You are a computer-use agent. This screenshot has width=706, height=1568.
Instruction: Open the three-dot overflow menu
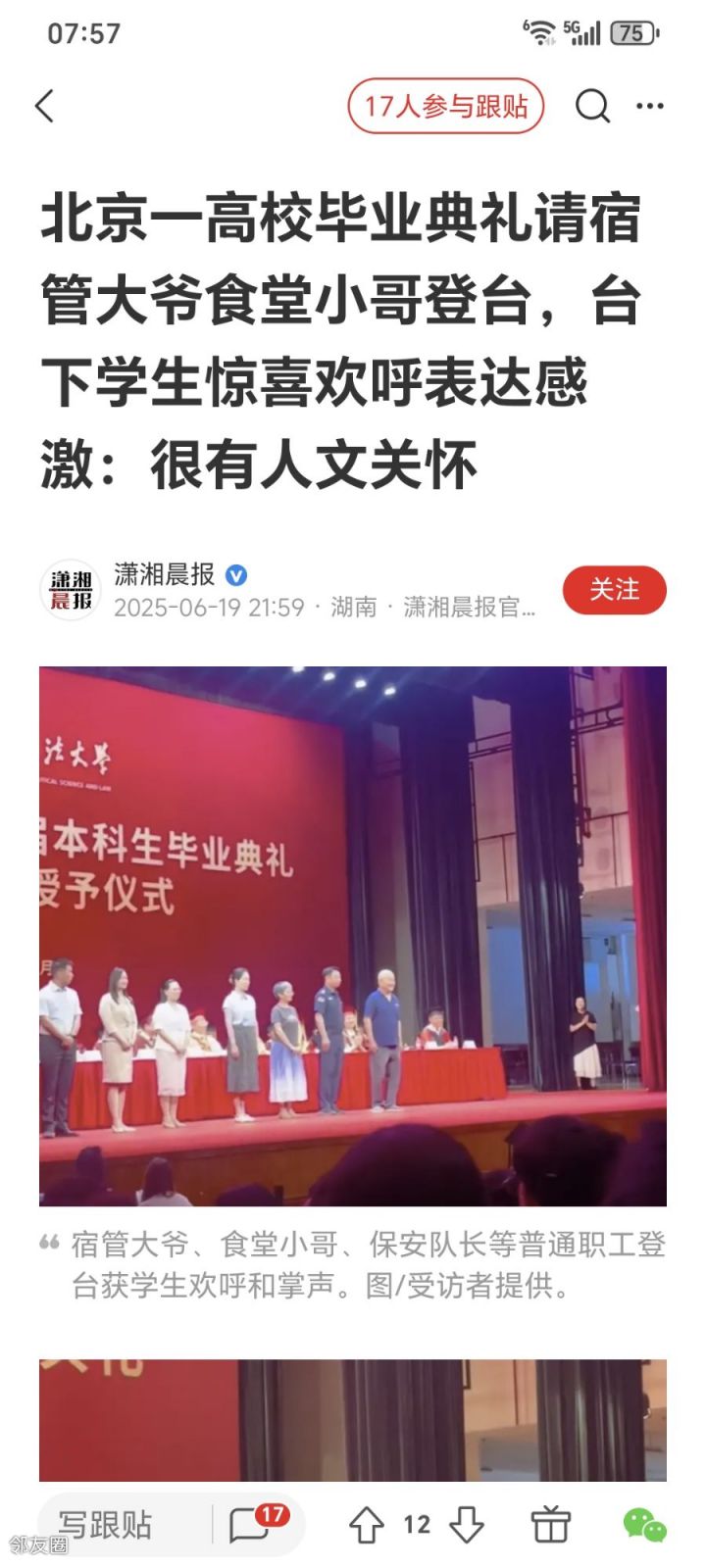pos(650,106)
